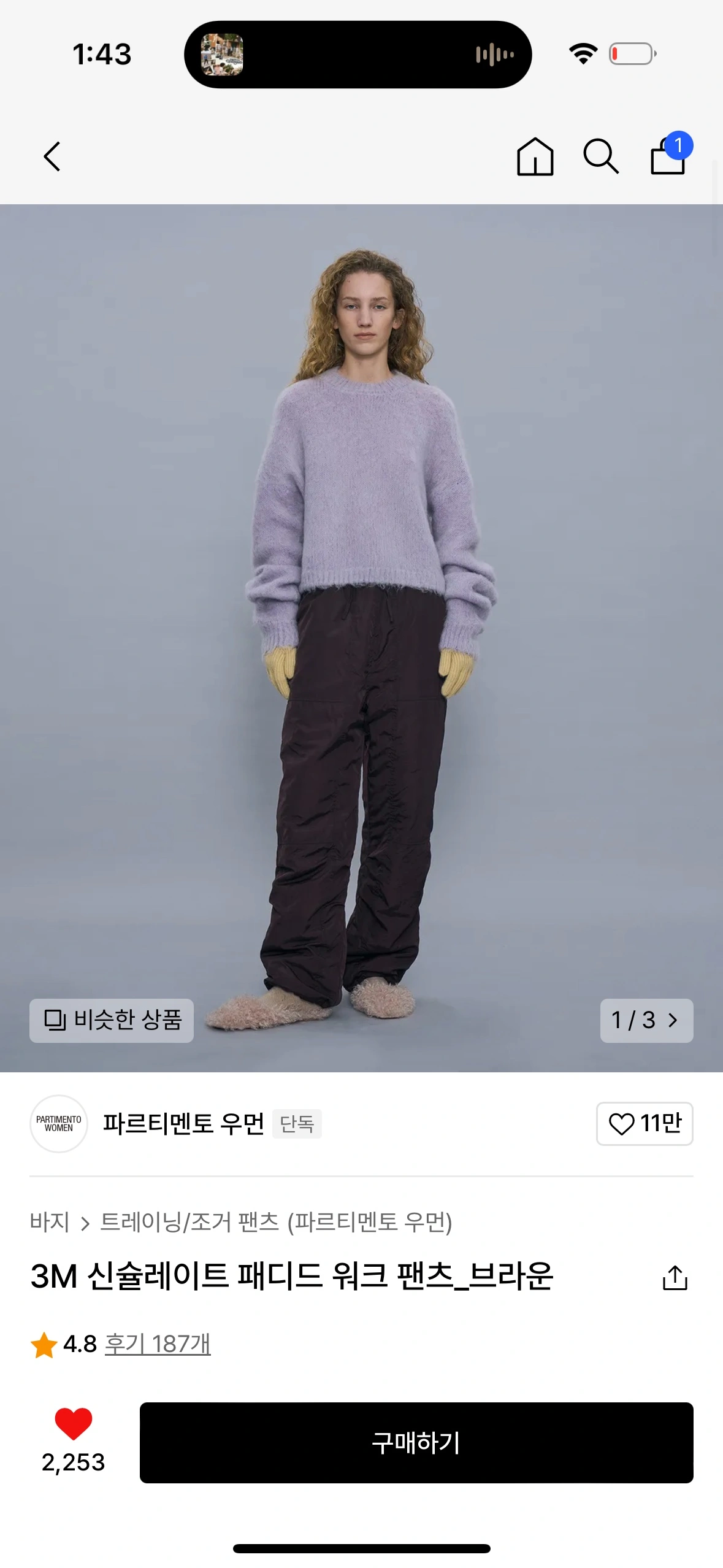Like the brand with the 11만 heart button
This screenshot has height=1568, width=723.
pos(645,1123)
